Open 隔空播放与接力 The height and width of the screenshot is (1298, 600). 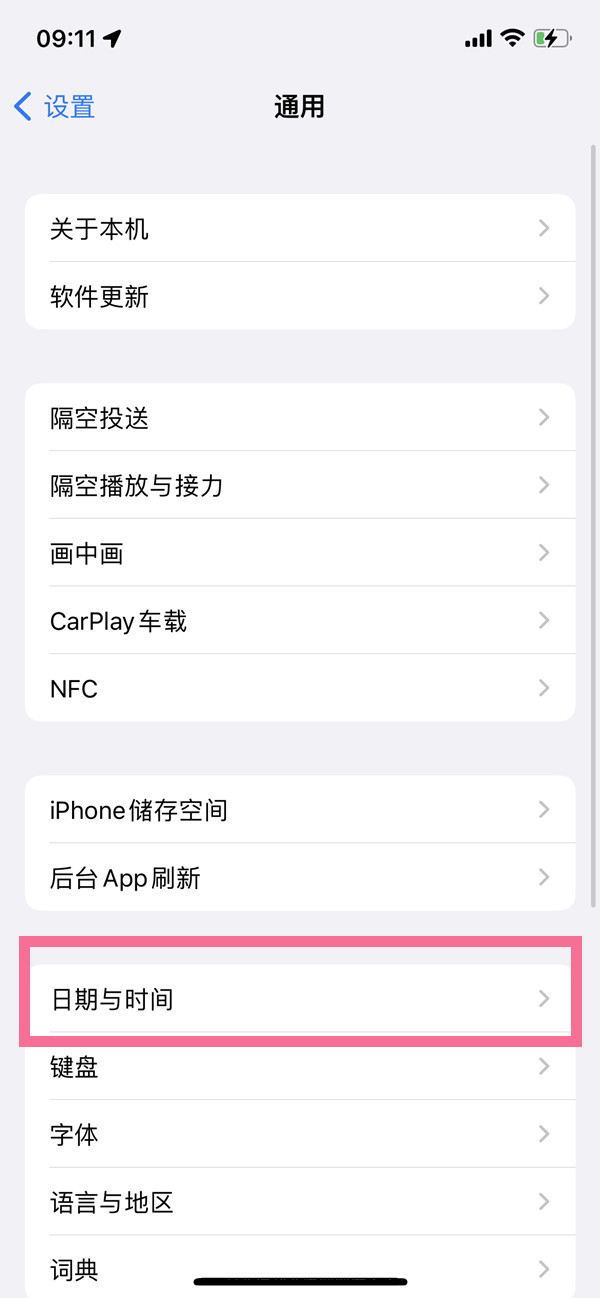[x=300, y=485]
